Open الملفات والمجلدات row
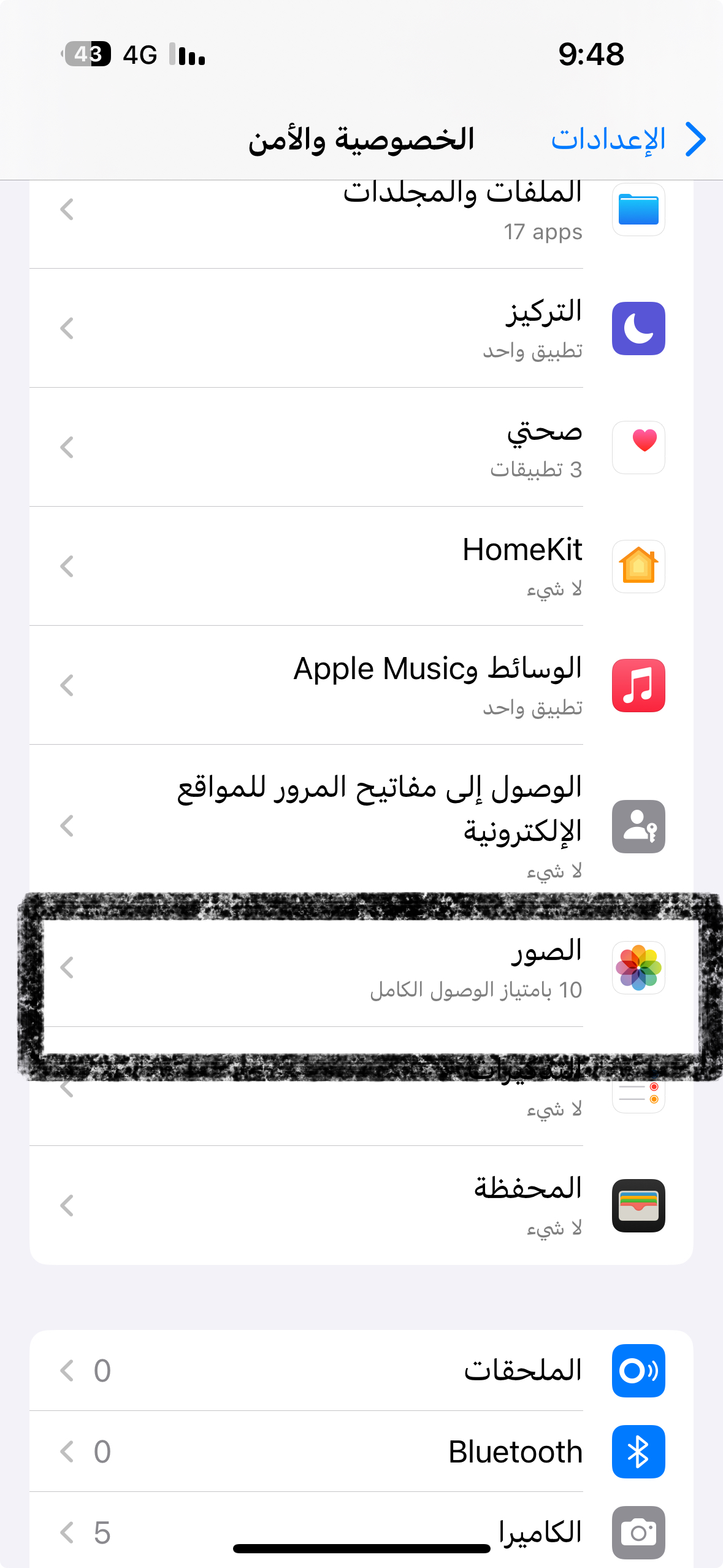 pyautogui.click(x=362, y=212)
